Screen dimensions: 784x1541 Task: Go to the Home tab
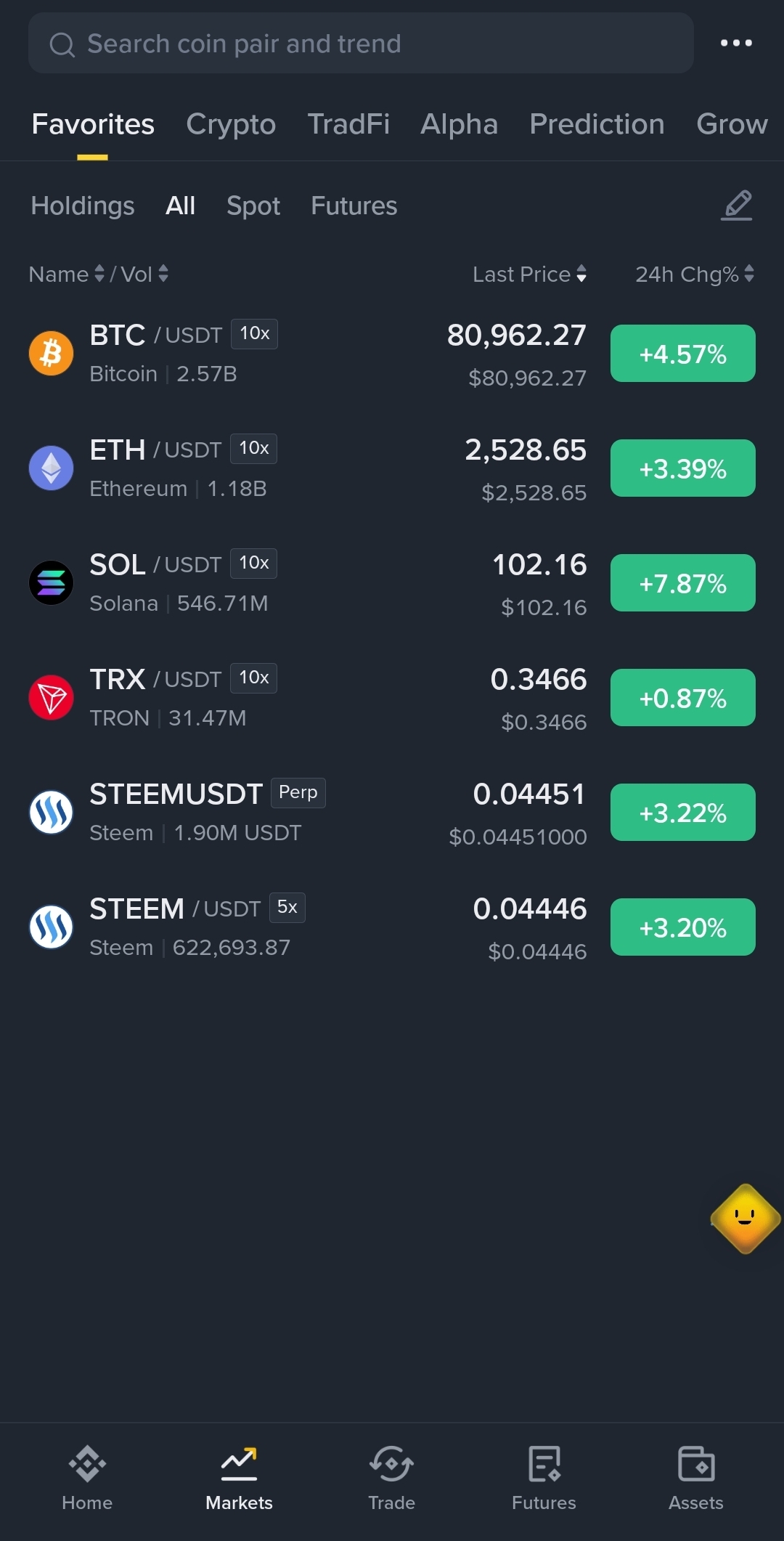tap(87, 1478)
